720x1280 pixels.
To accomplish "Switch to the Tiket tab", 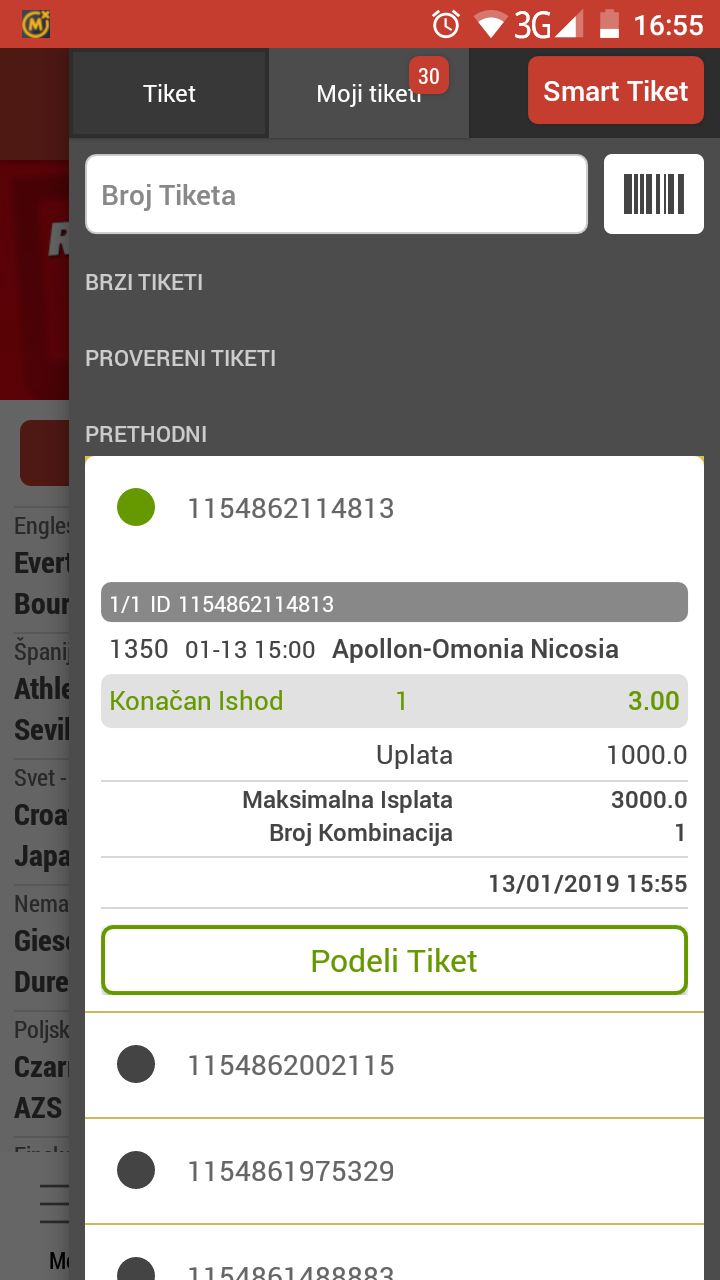I will pos(169,94).
